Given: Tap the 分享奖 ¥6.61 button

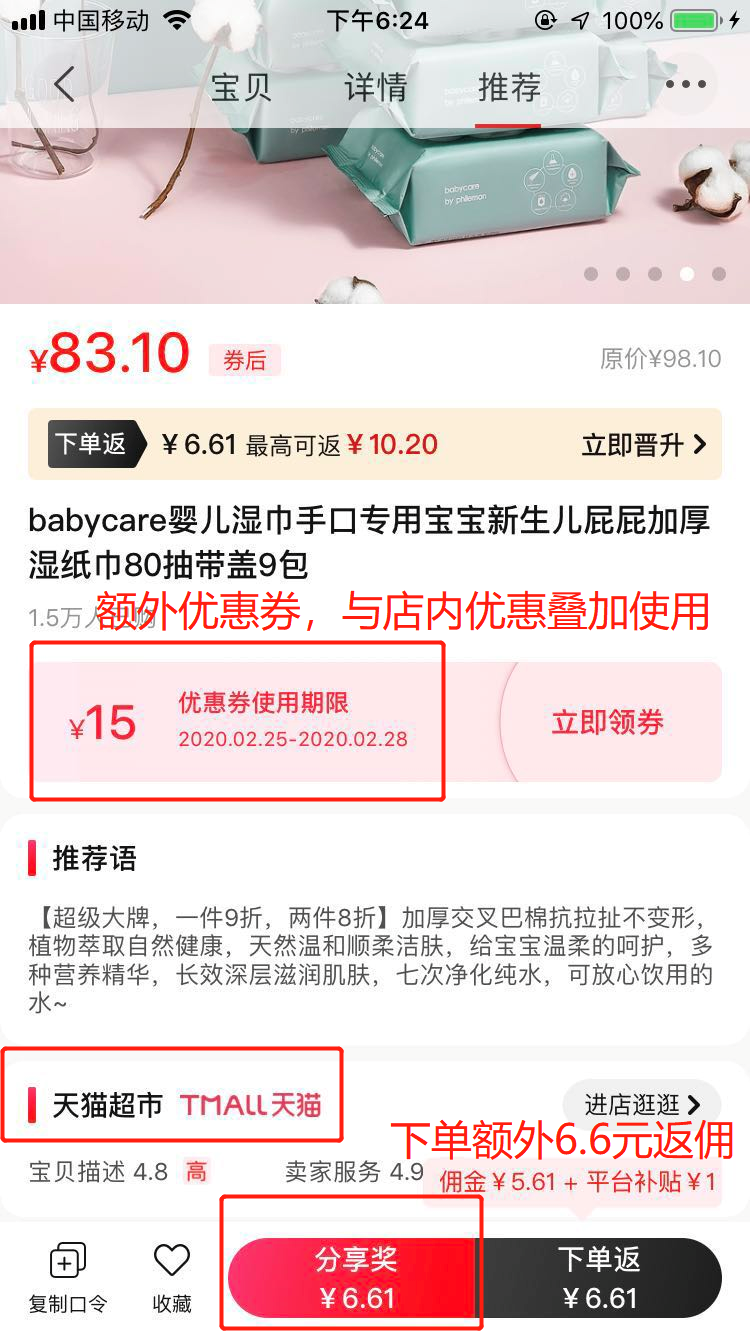Looking at the screenshot, I should 356,1279.
